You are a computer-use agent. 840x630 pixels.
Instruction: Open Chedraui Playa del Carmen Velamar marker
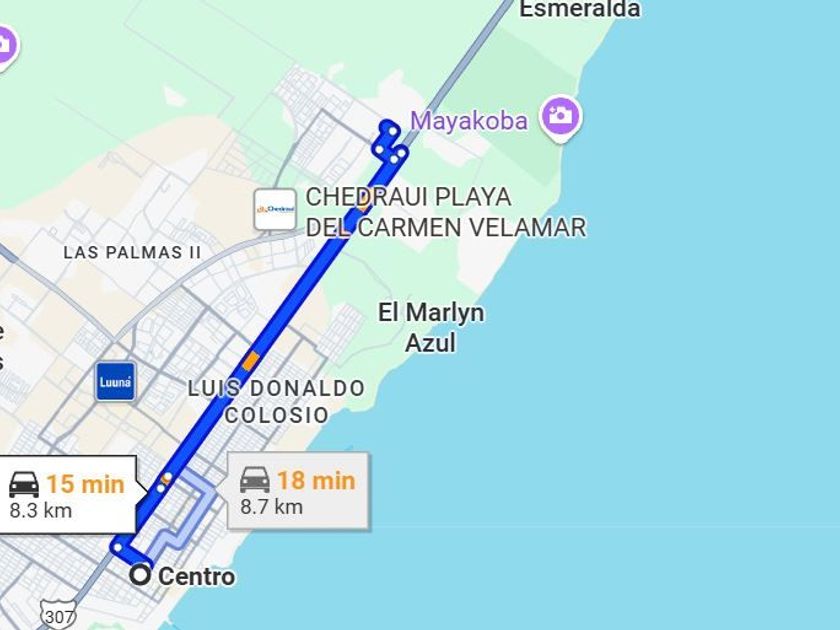tap(275, 209)
